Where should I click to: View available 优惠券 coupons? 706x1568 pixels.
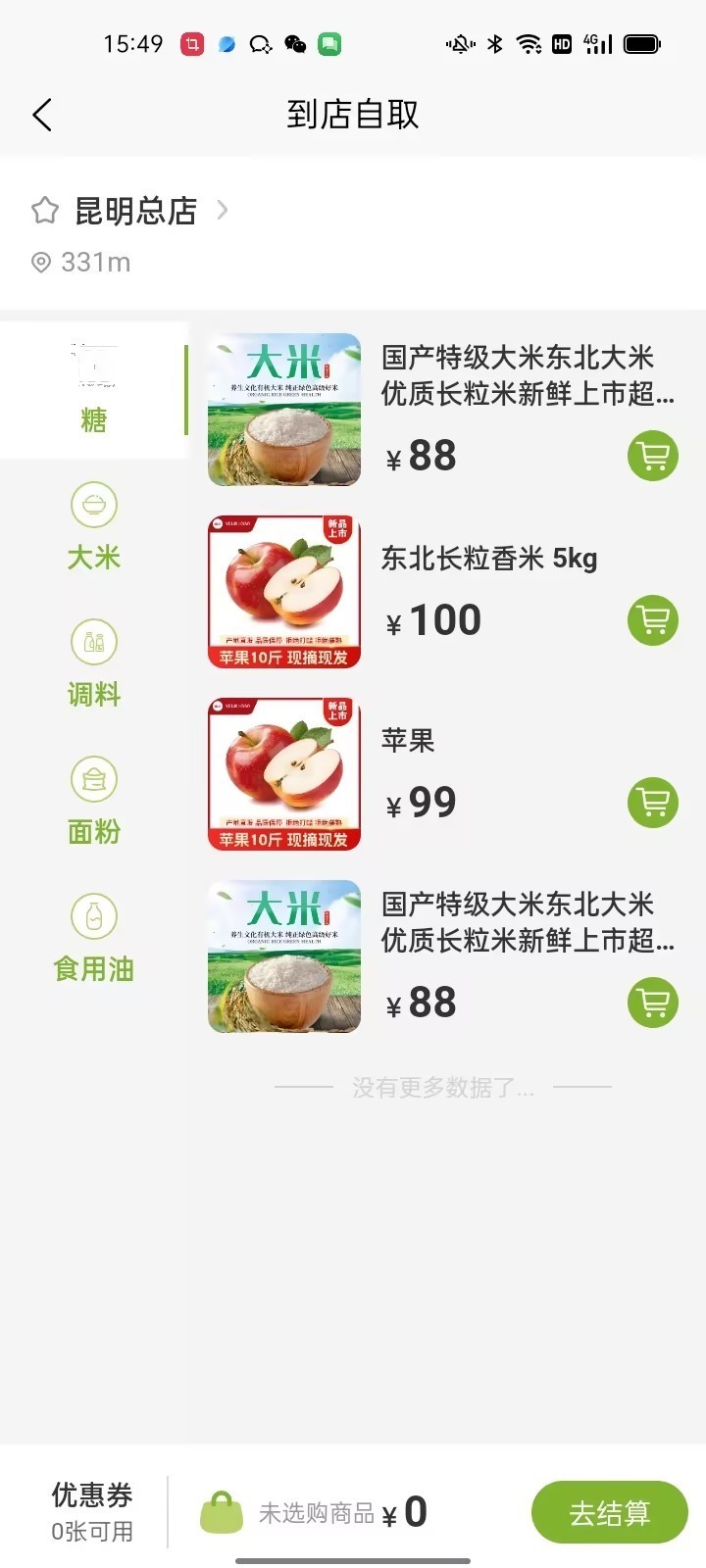[92, 1512]
